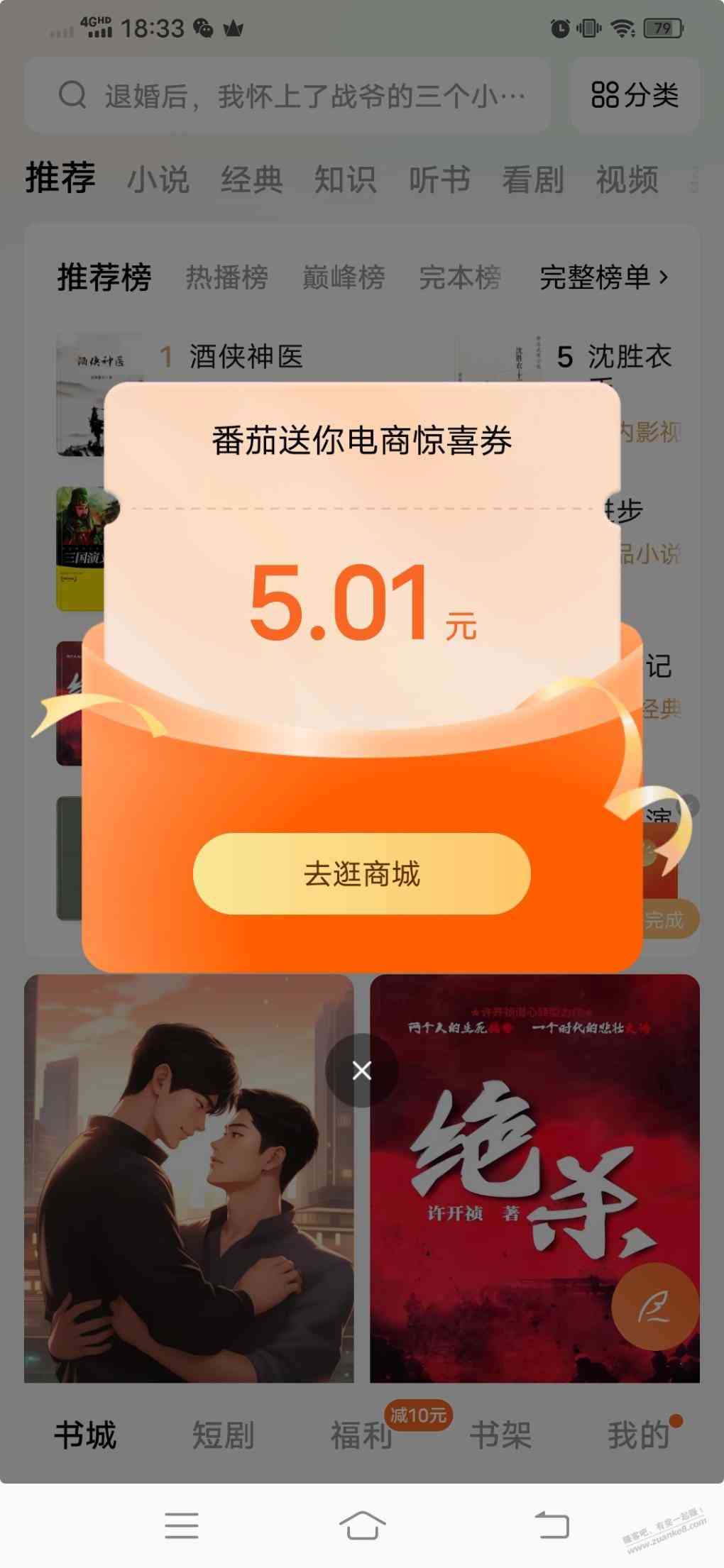Switch to the 经典 top tab
The width and height of the screenshot is (724, 1568).
251,179
